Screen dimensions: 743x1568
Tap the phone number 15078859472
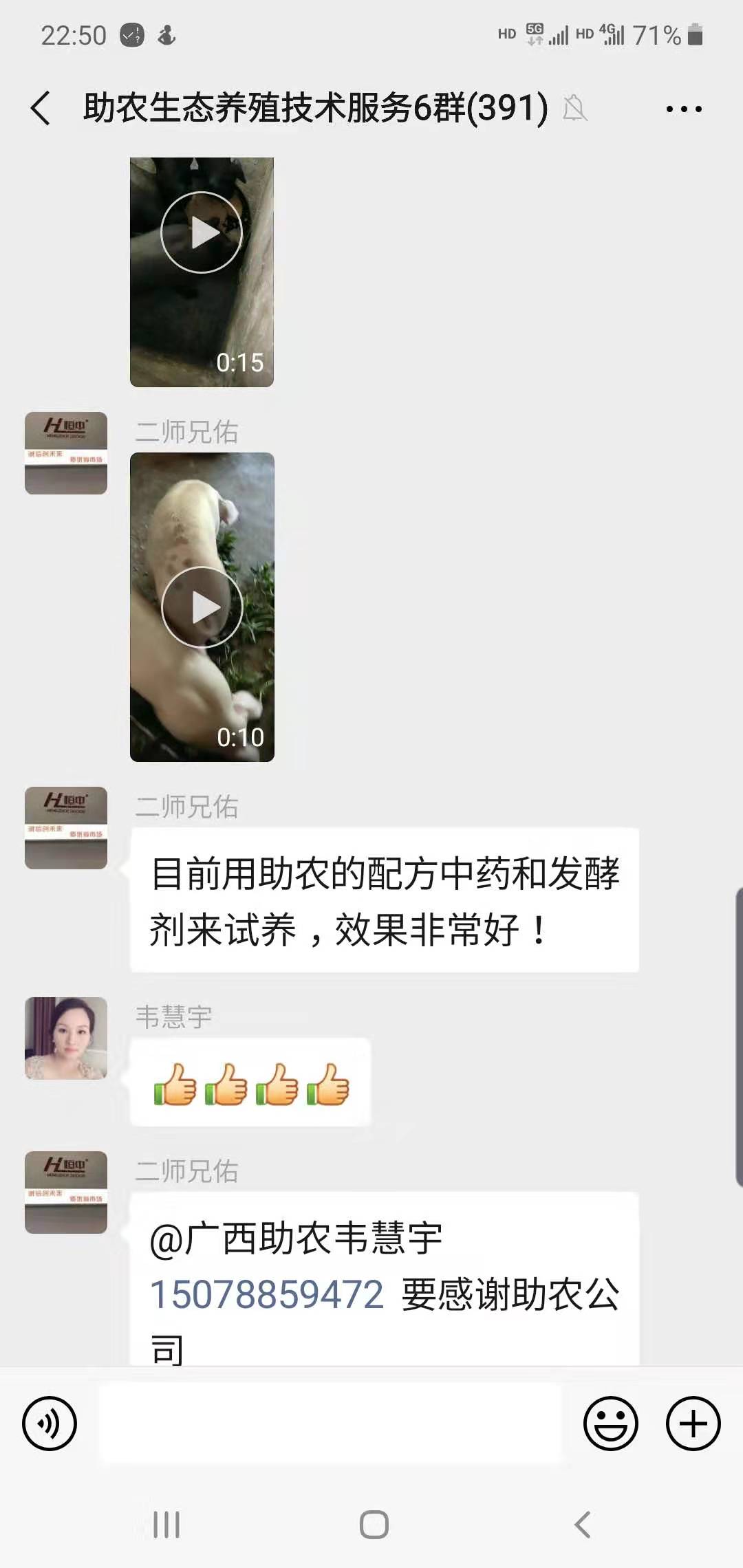(x=267, y=1295)
